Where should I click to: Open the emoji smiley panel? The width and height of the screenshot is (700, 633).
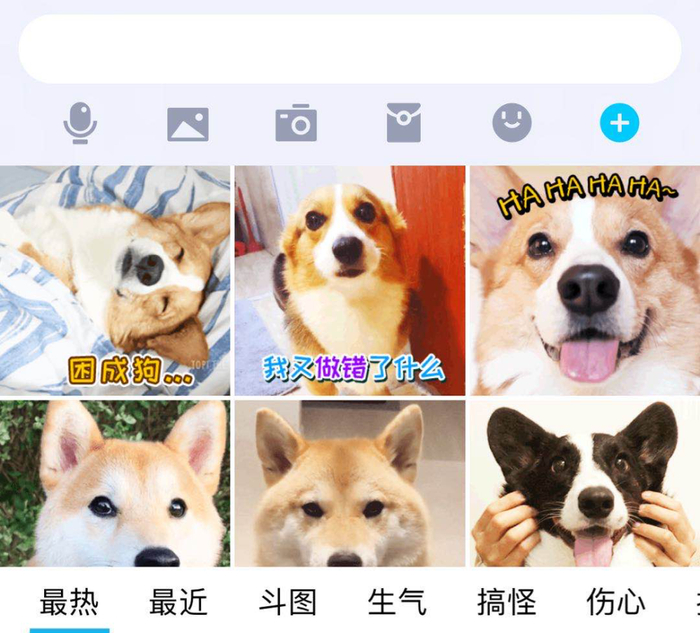[x=512, y=124]
